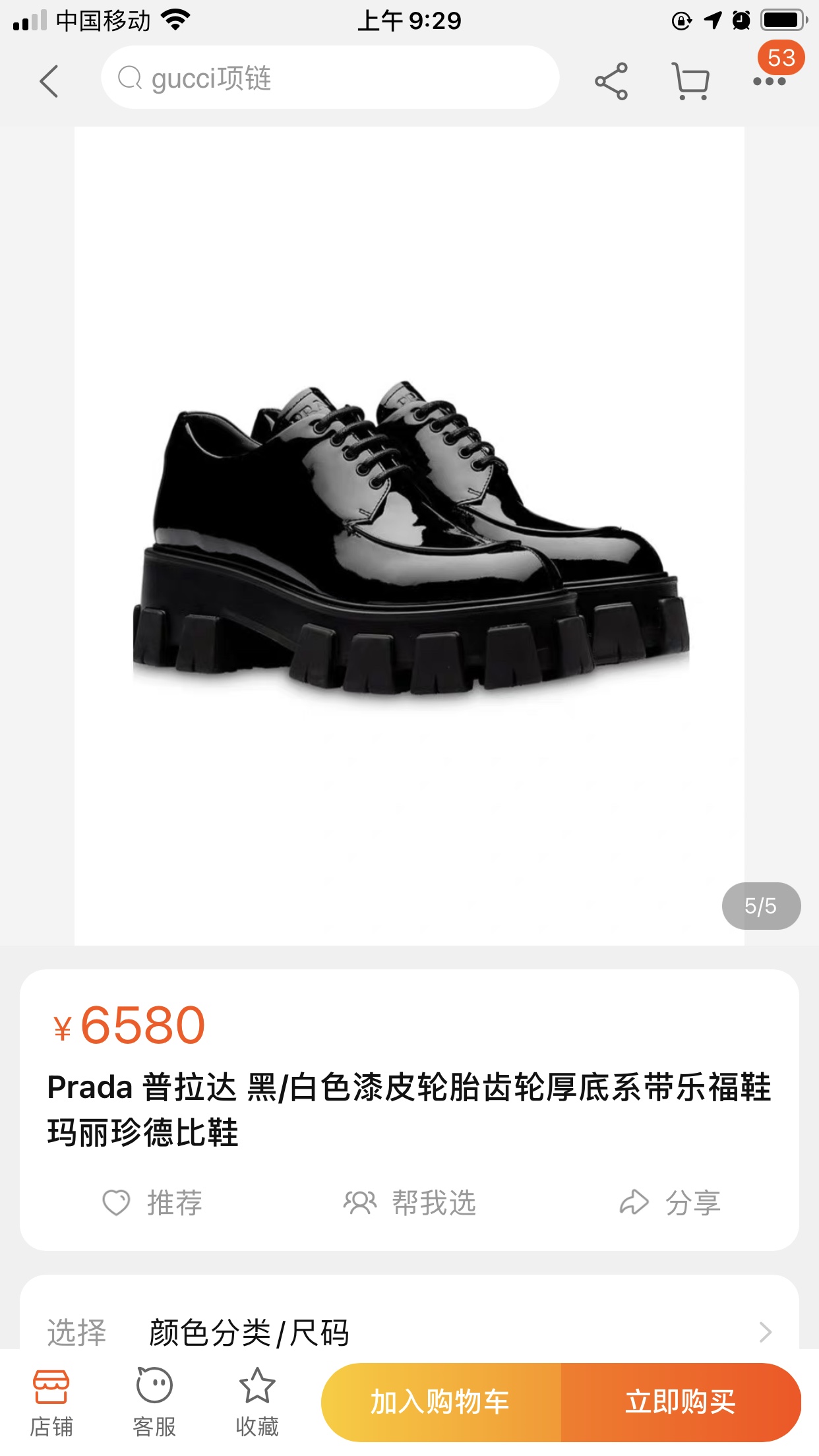Add item to favorites with 收藏
This screenshot has width=819, height=1456.
click(x=257, y=1402)
